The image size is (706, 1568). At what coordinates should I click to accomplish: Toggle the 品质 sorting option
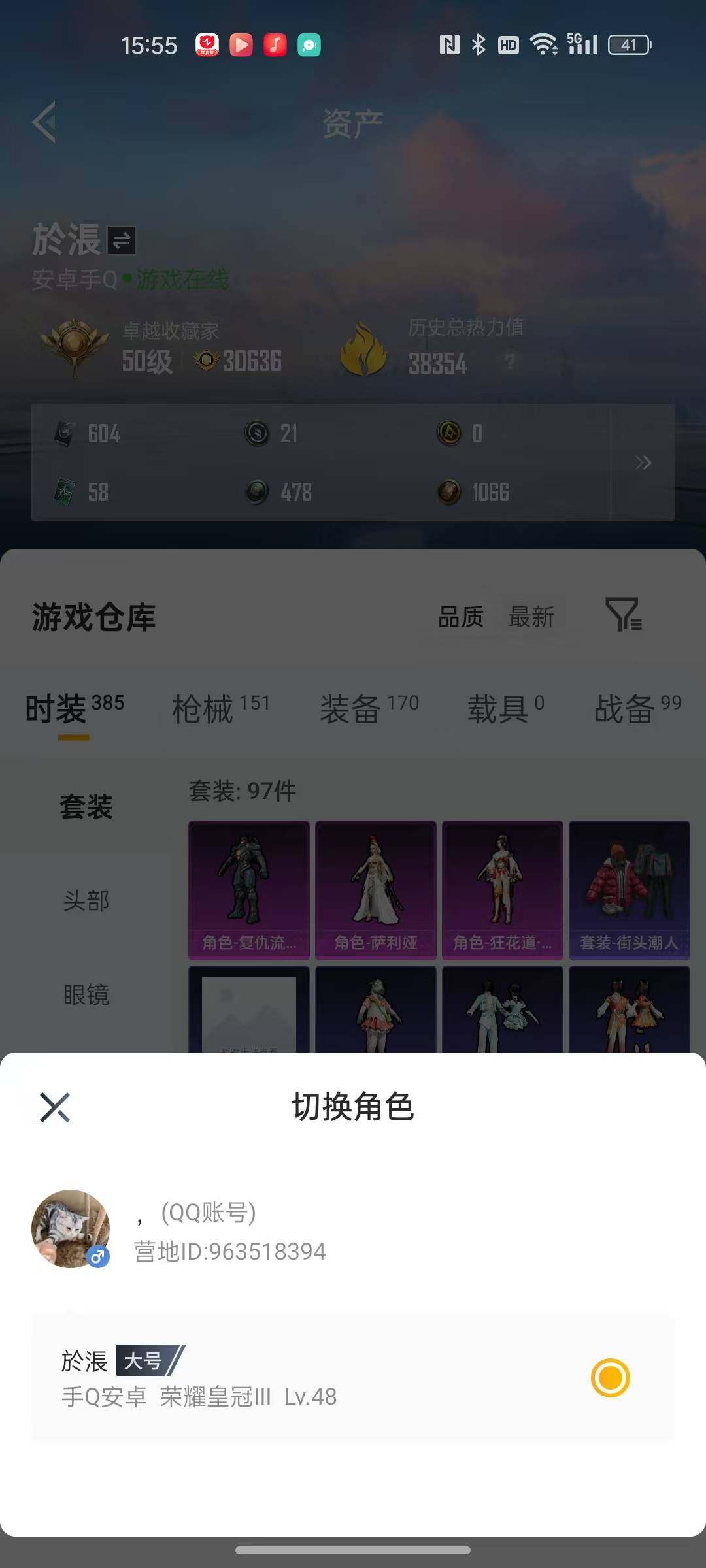pyautogui.click(x=462, y=617)
